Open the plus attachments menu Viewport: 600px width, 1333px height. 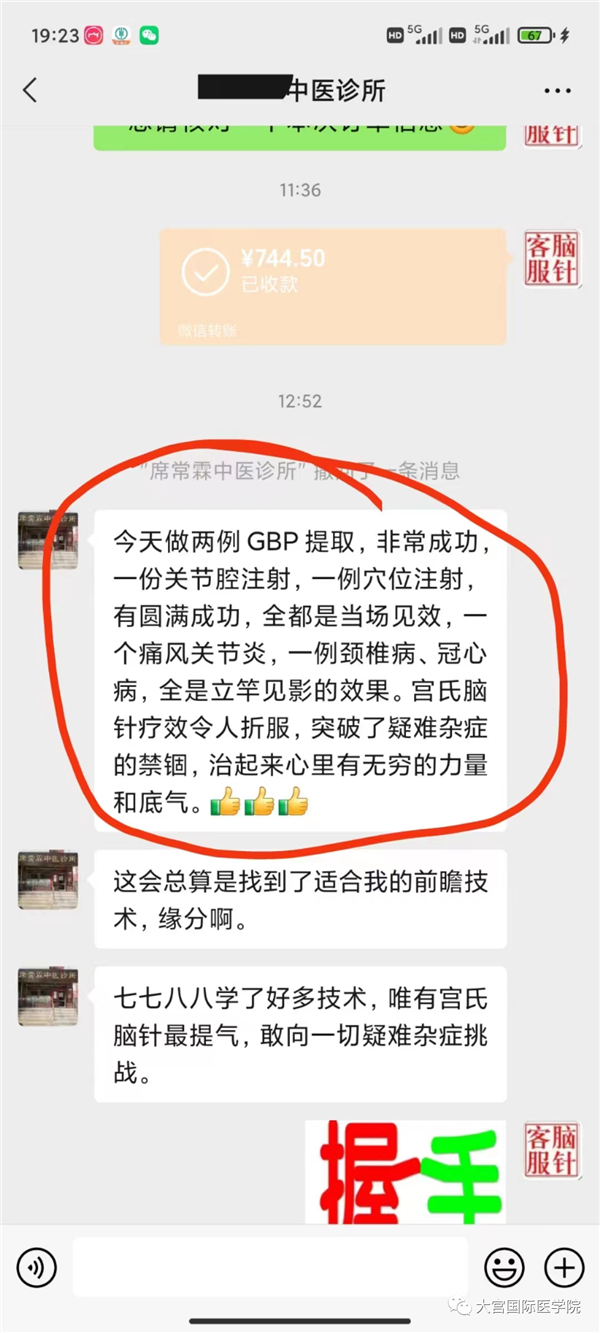(x=564, y=1268)
